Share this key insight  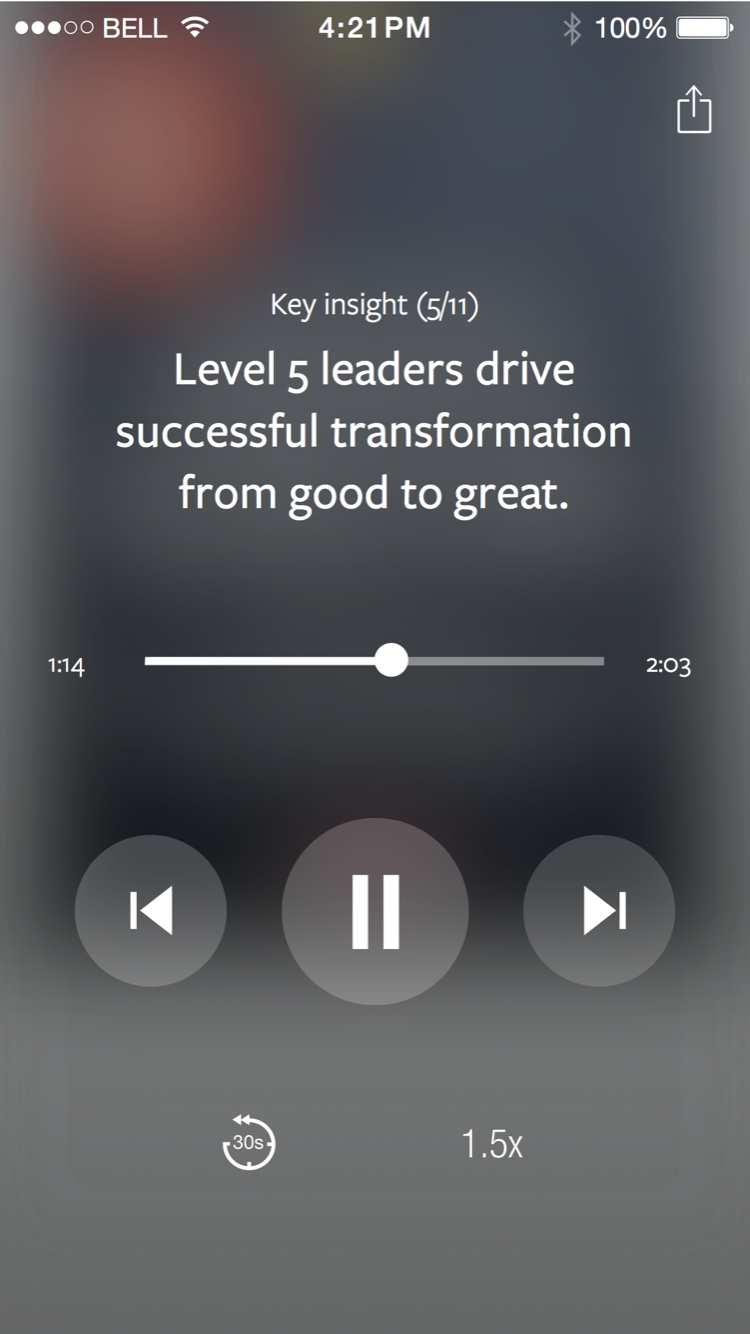tap(694, 109)
